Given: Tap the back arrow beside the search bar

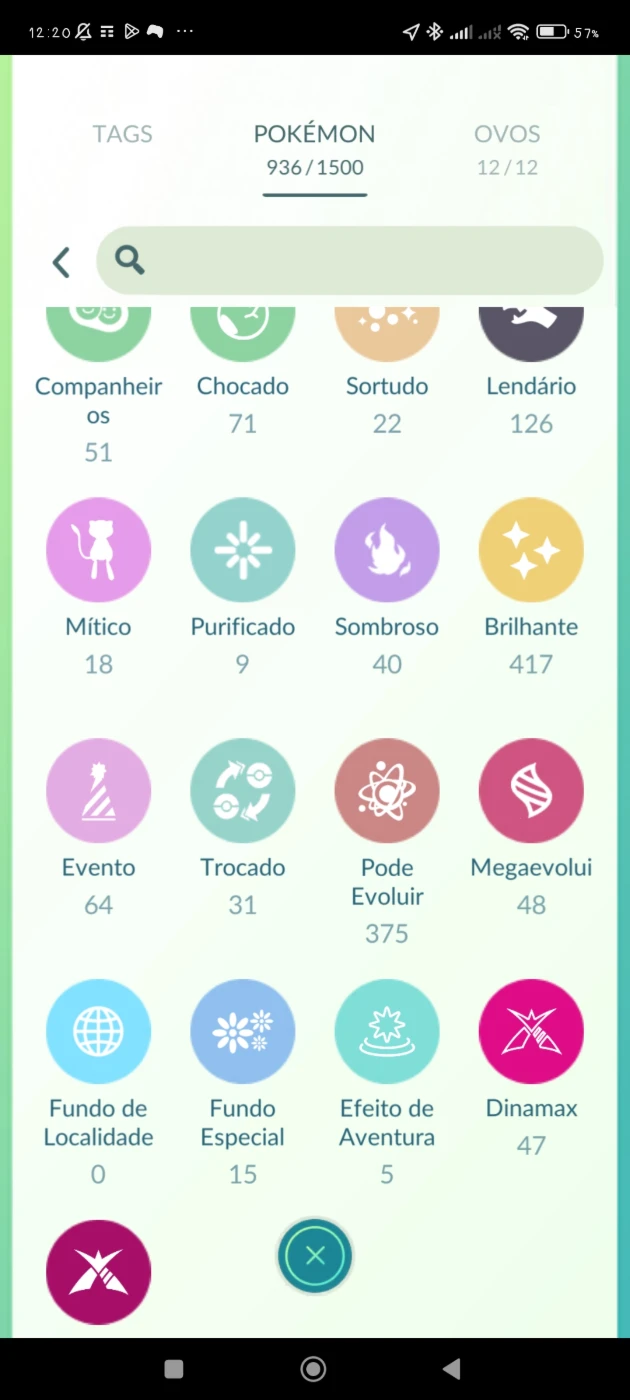Looking at the screenshot, I should [x=61, y=262].
